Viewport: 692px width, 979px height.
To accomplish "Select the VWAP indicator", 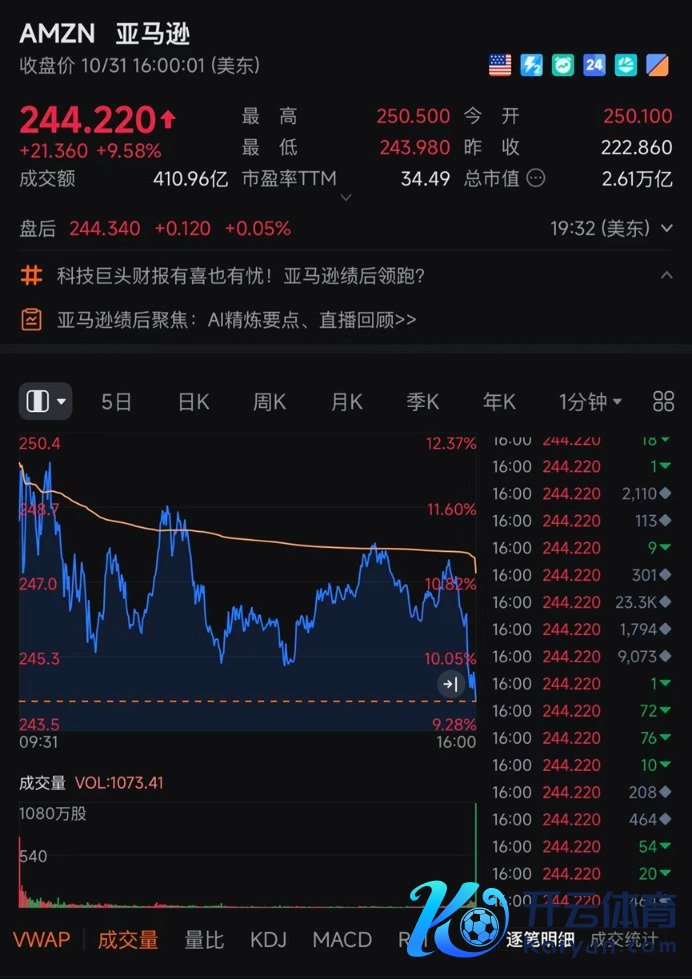I will click(x=41, y=940).
